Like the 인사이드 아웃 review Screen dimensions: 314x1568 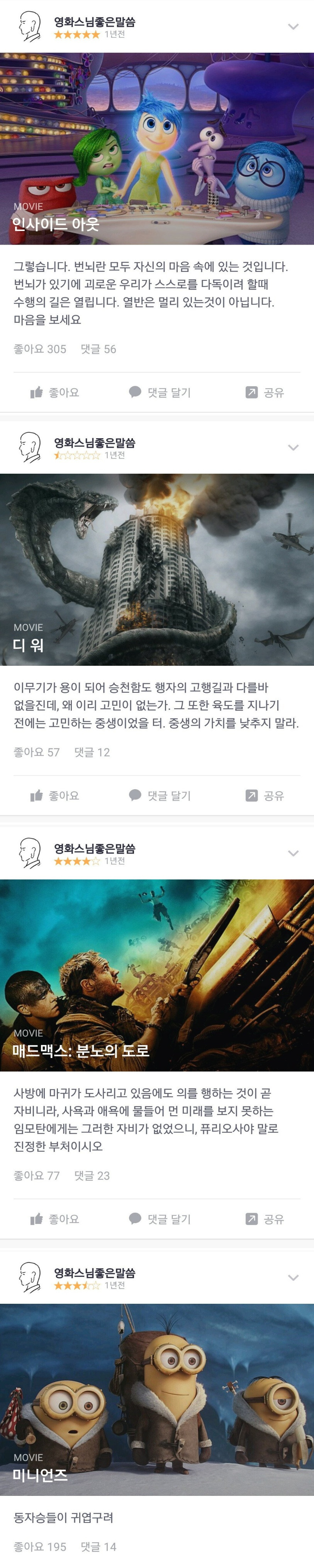tap(55, 393)
